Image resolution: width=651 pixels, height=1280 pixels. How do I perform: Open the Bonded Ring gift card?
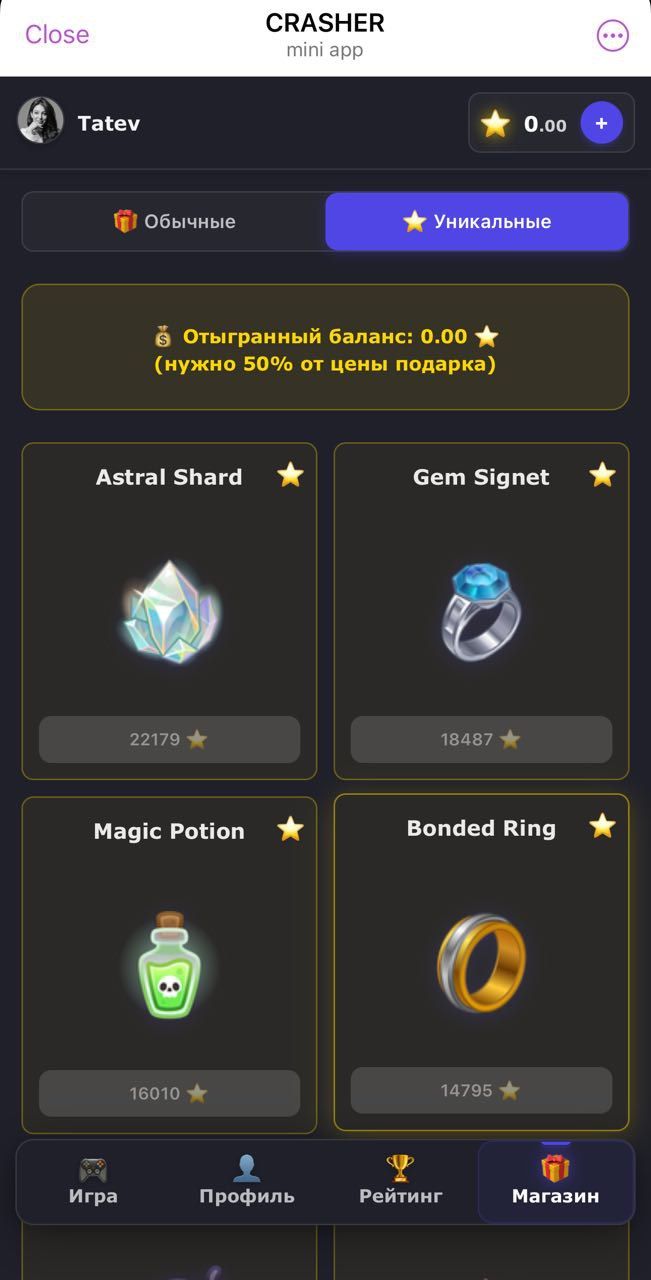(x=481, y=960)
